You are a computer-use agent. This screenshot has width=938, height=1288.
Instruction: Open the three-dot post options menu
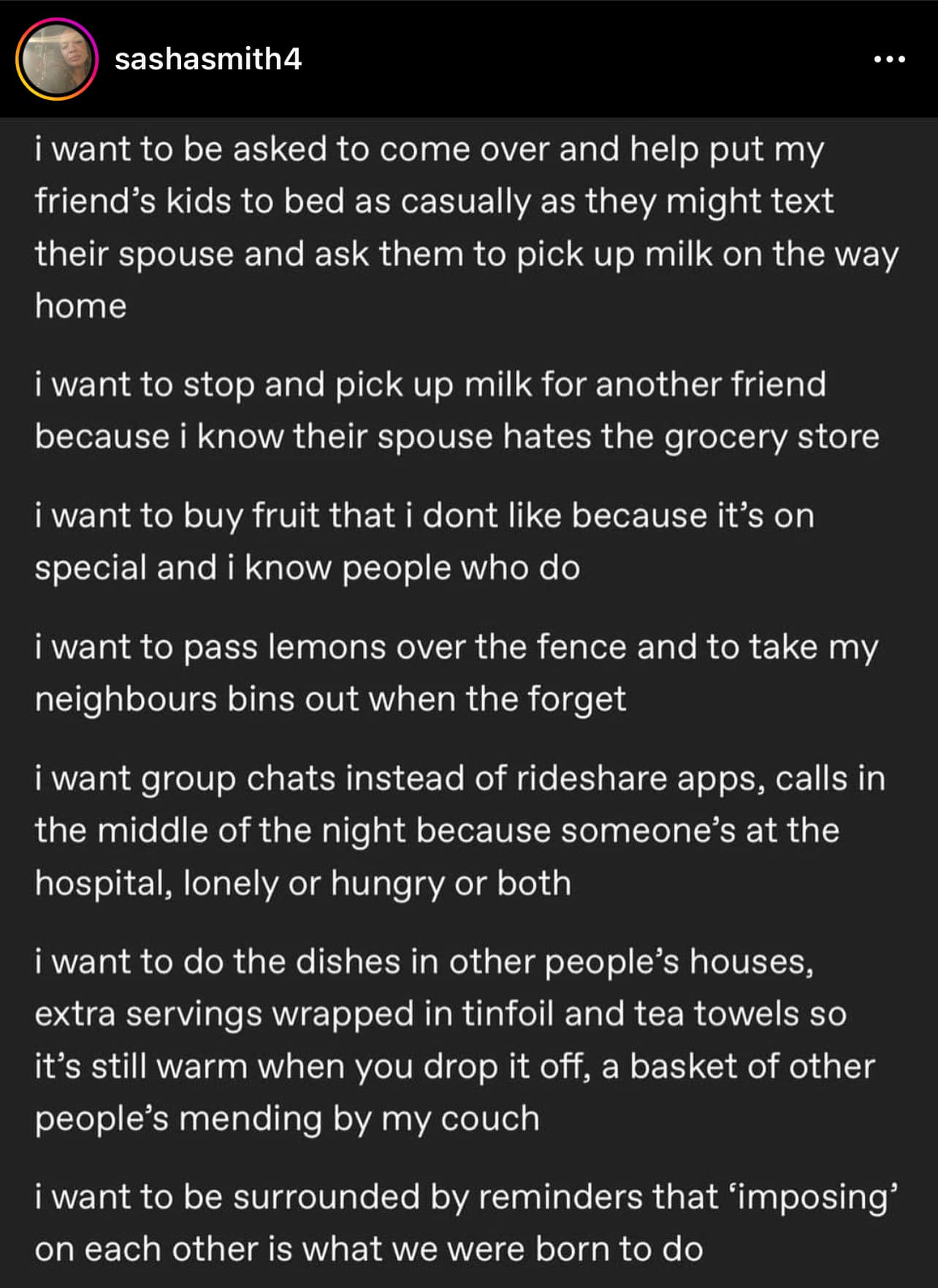(889, 60)
